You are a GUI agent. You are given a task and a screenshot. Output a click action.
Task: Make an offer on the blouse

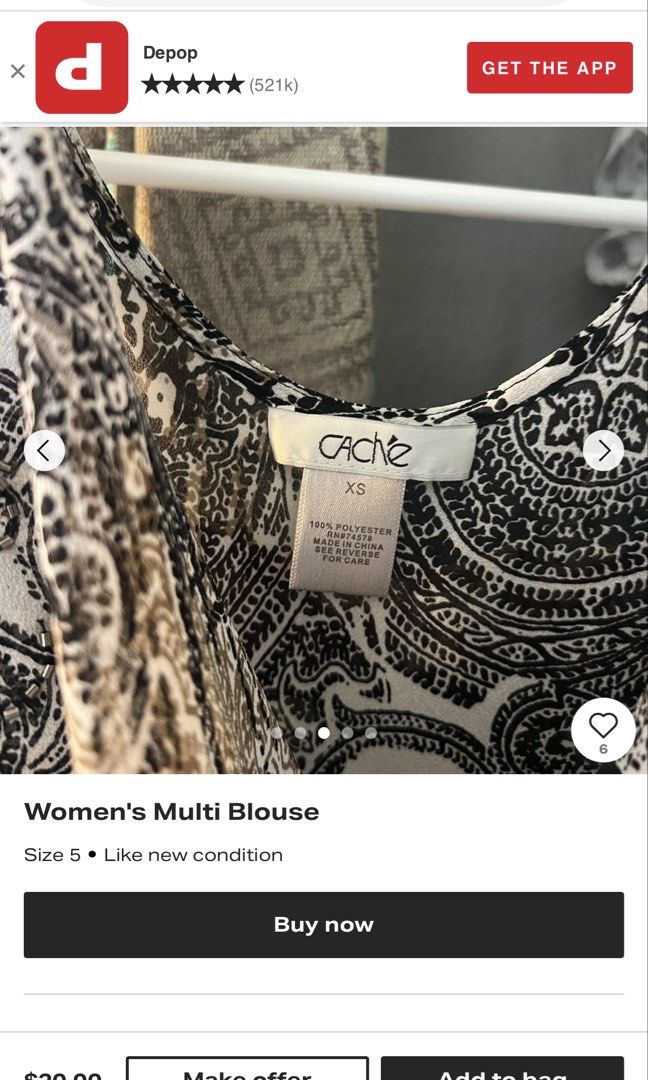[247, 1068]
